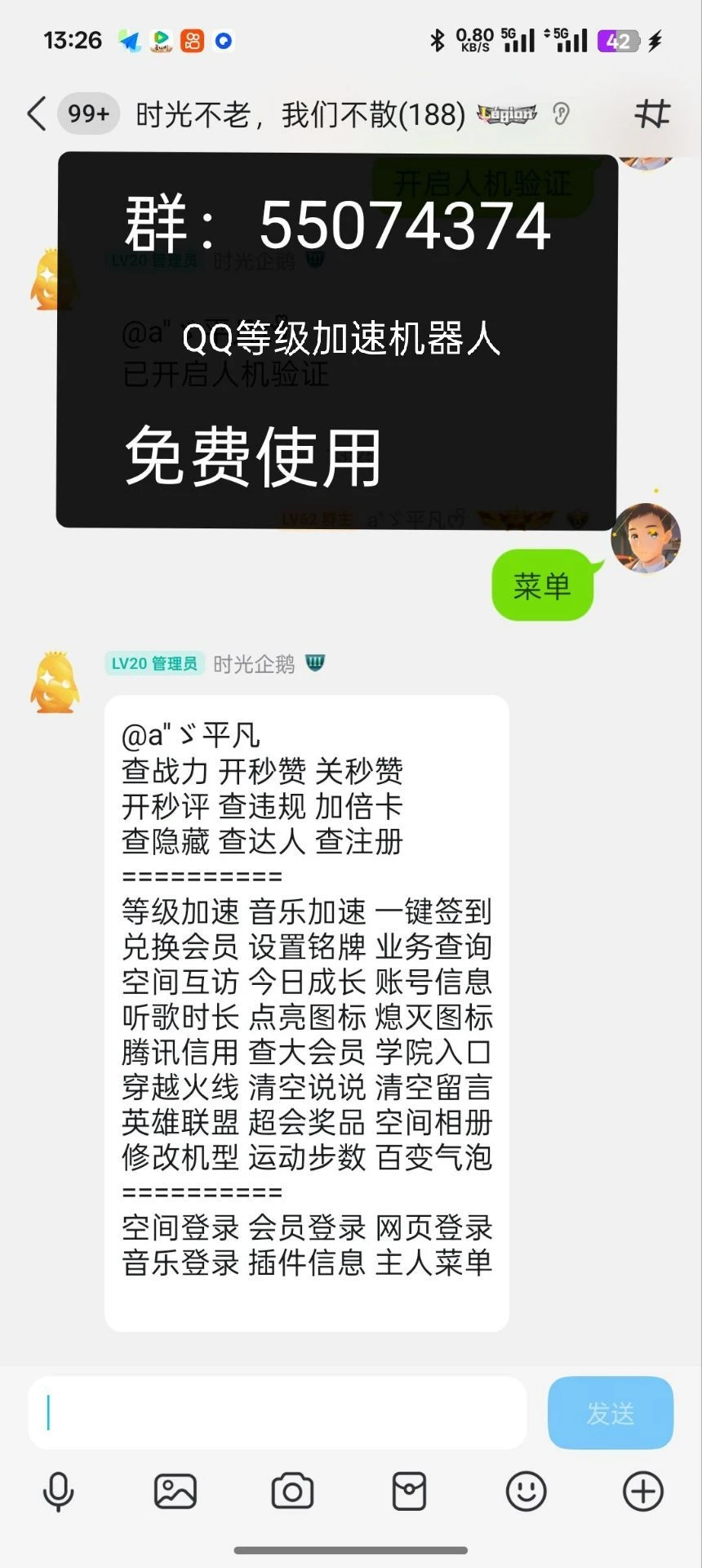
Task: Send the message with 发送 button
Action: point(610,1413)
